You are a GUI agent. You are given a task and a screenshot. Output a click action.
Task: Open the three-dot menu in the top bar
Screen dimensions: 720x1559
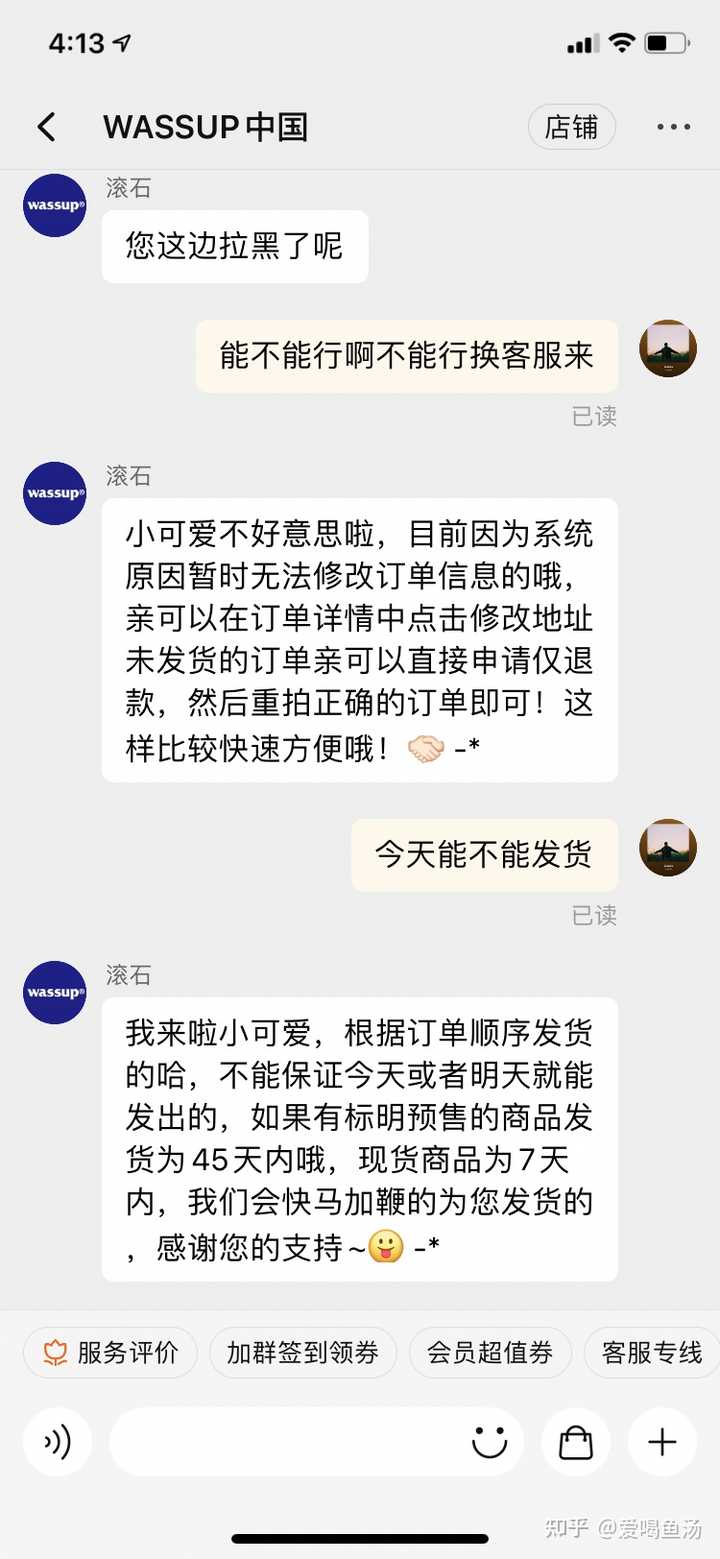673,127
